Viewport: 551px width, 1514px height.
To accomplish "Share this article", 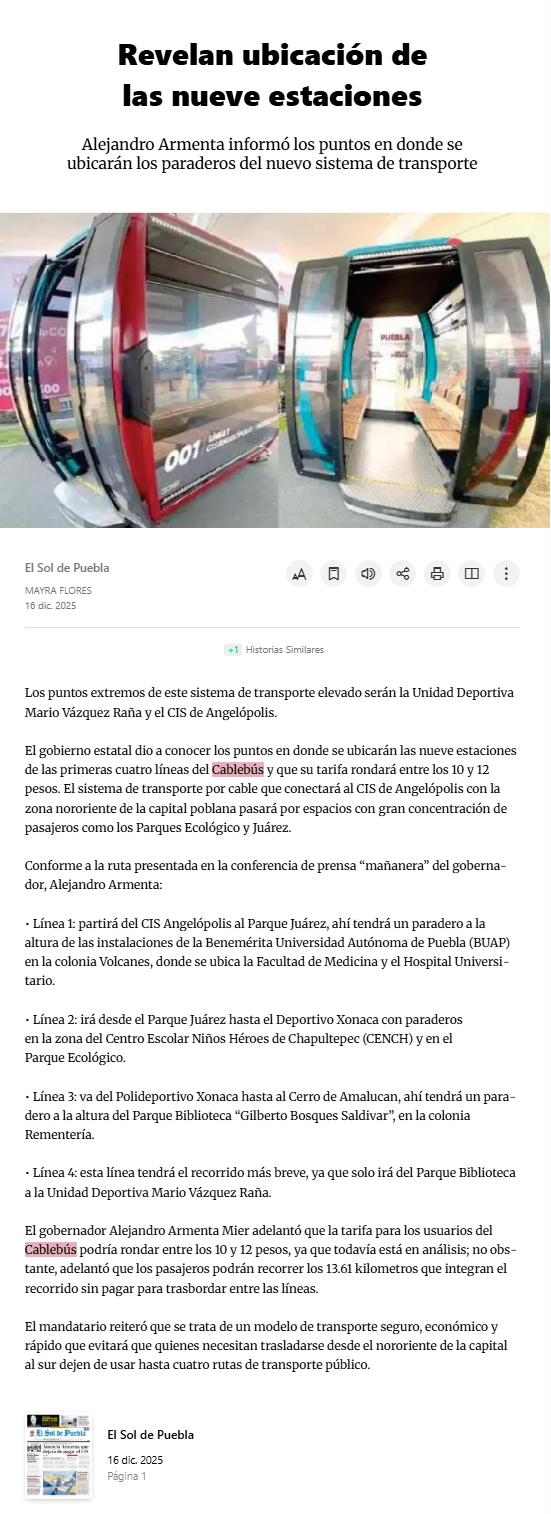I will click(x=403, y=573).
